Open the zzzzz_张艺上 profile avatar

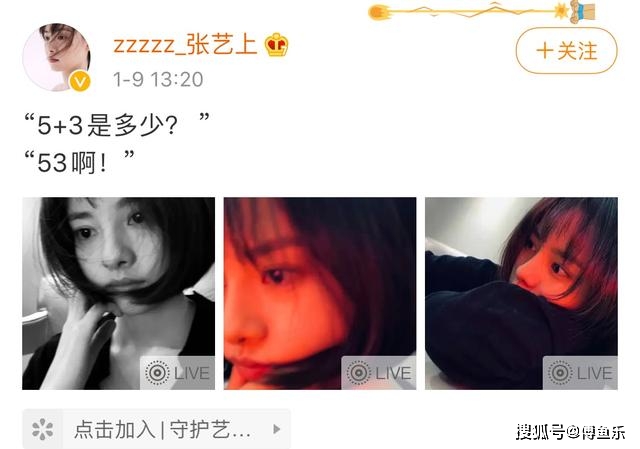(56, 57)
